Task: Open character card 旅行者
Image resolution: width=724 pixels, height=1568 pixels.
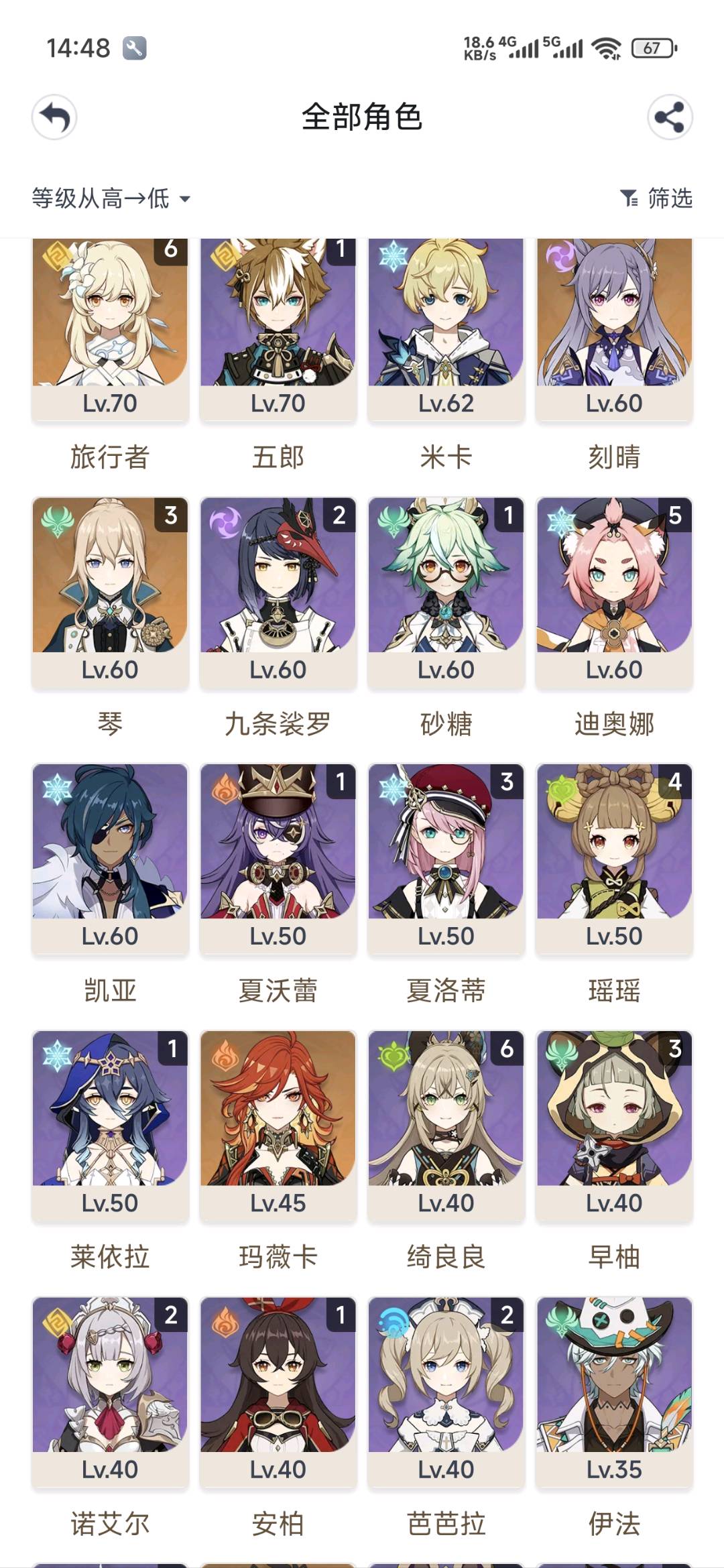Action: pyautogui.click(x=110, y=322)
